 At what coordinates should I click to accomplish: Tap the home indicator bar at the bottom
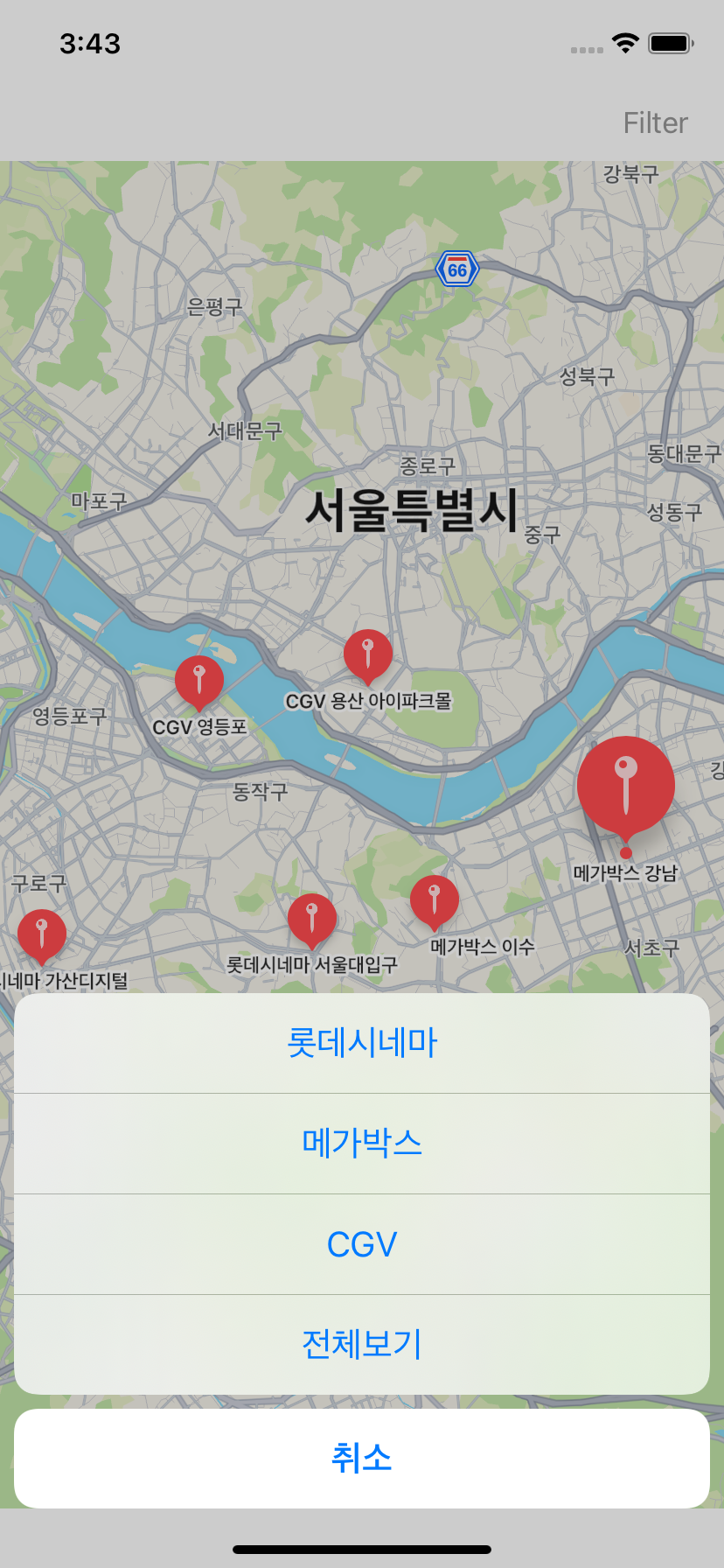[362, 1550]
